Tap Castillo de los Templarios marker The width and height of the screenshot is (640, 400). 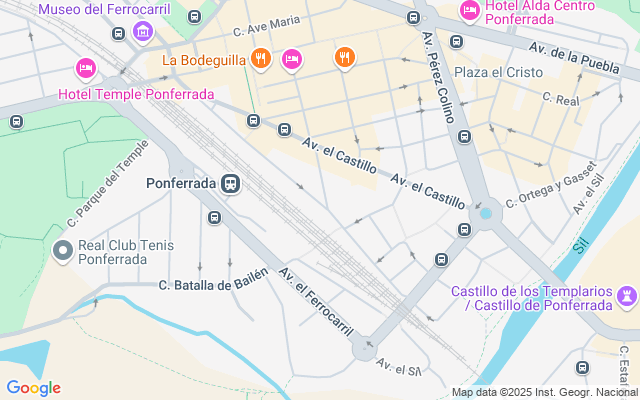(x=627, y=297)
